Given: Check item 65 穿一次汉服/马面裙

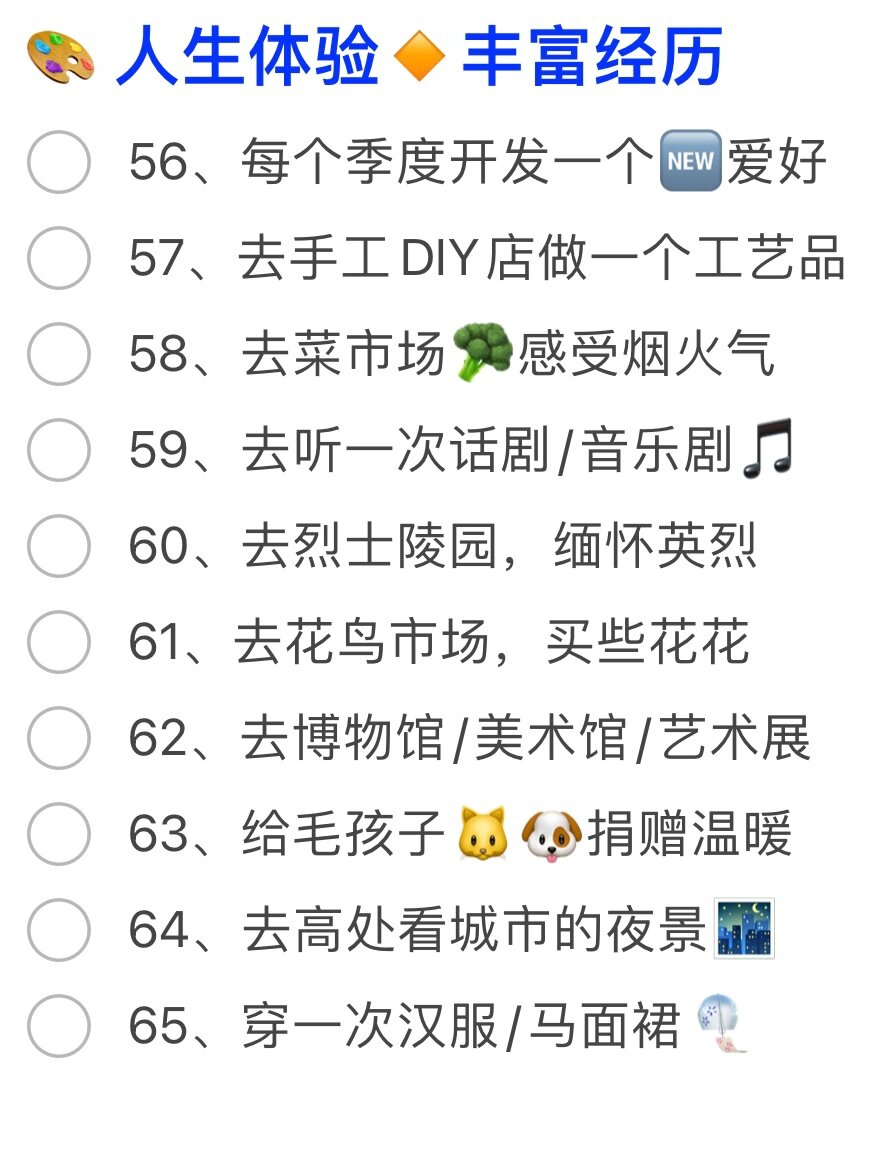Looking at the screenshot, I should tap(59, 1026).
